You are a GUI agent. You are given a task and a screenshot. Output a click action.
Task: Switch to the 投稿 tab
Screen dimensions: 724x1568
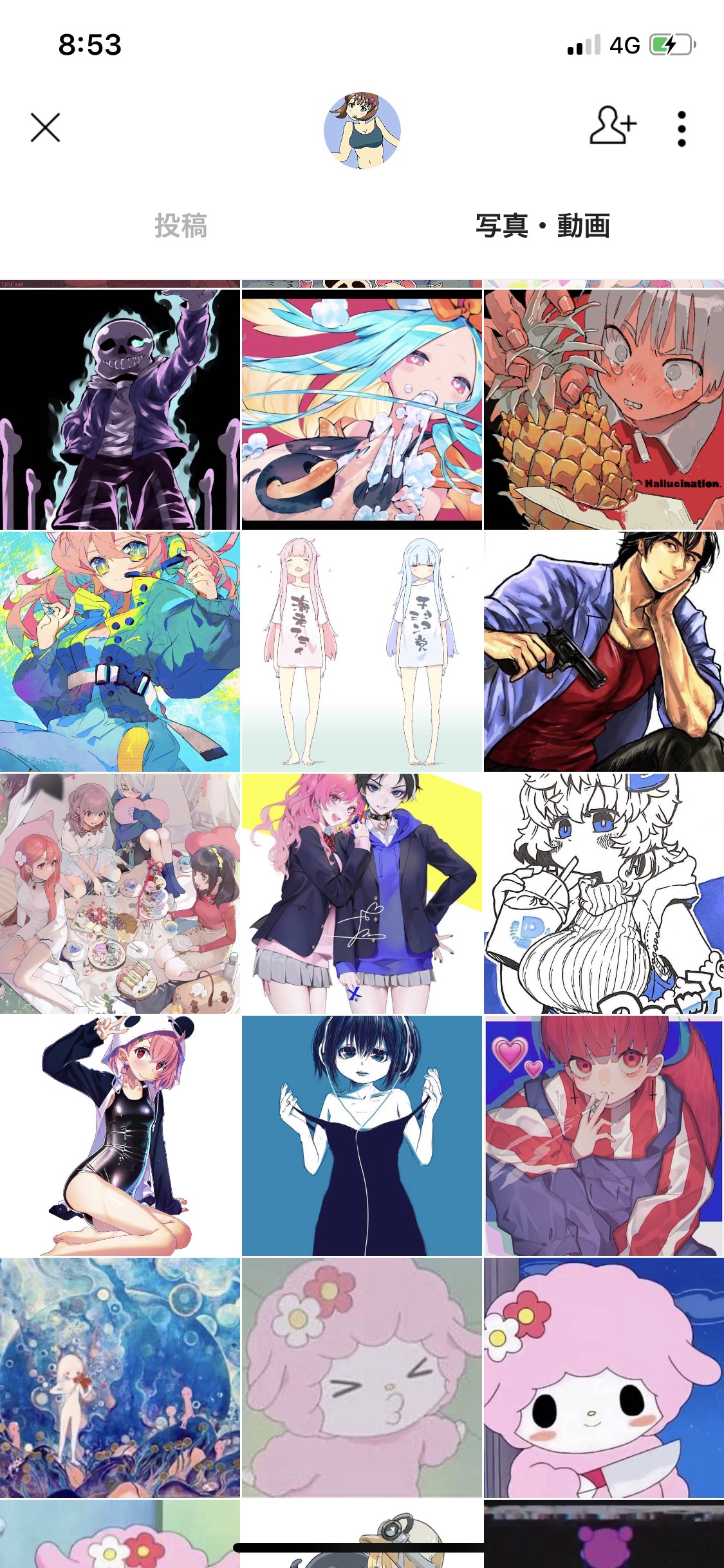click(181, 226)
